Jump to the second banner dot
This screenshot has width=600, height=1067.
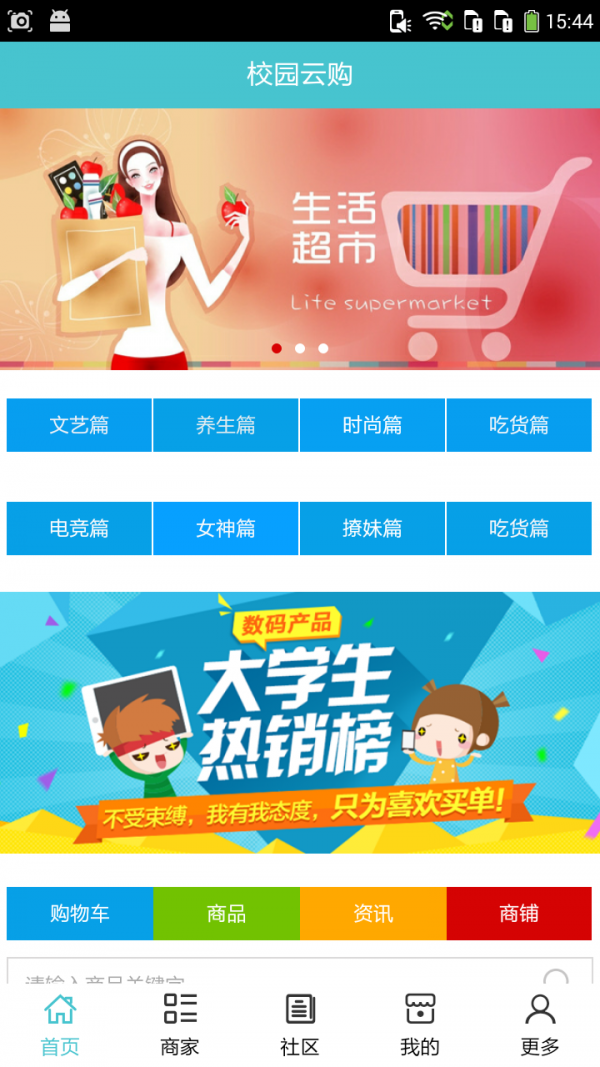click(x=300, y=348)
